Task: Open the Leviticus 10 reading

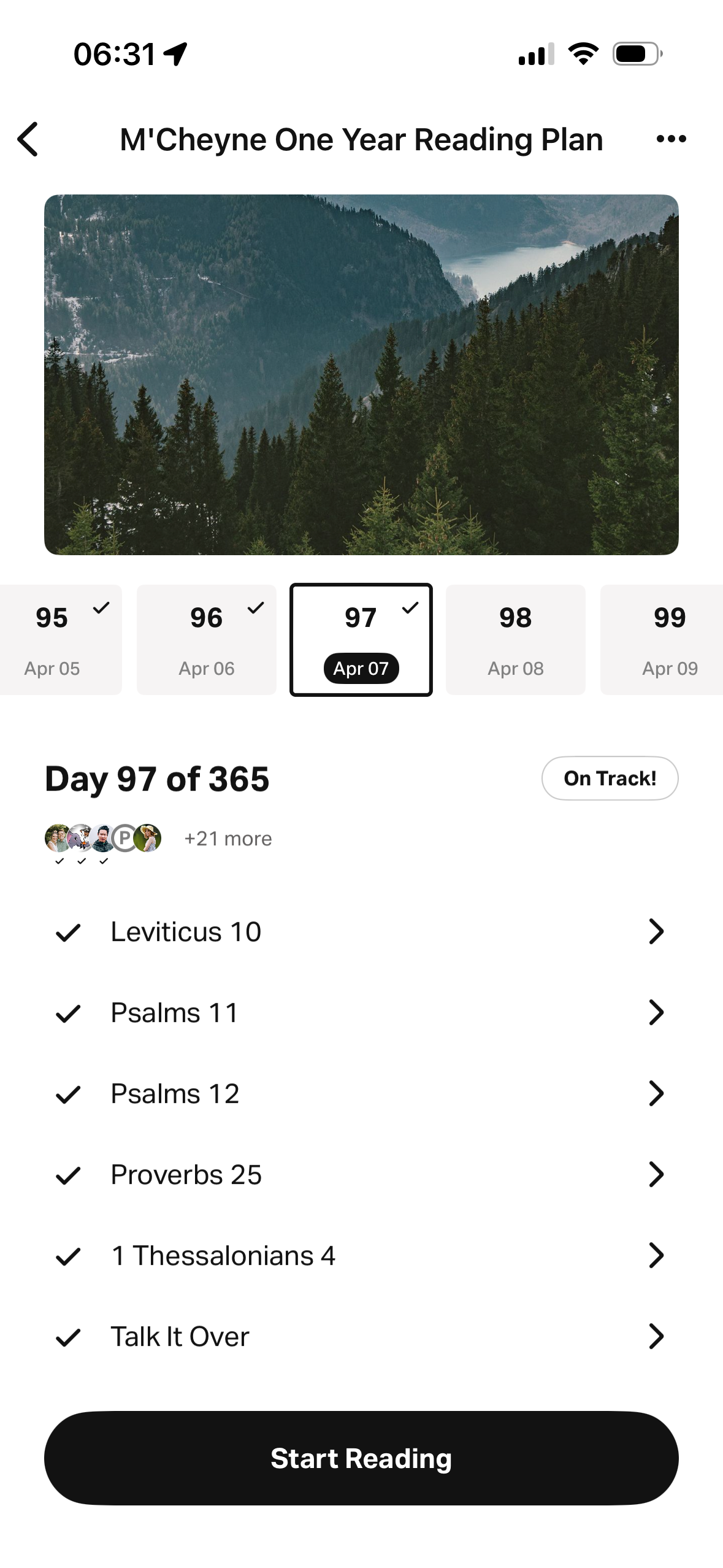Action: (x=361, y=932)
